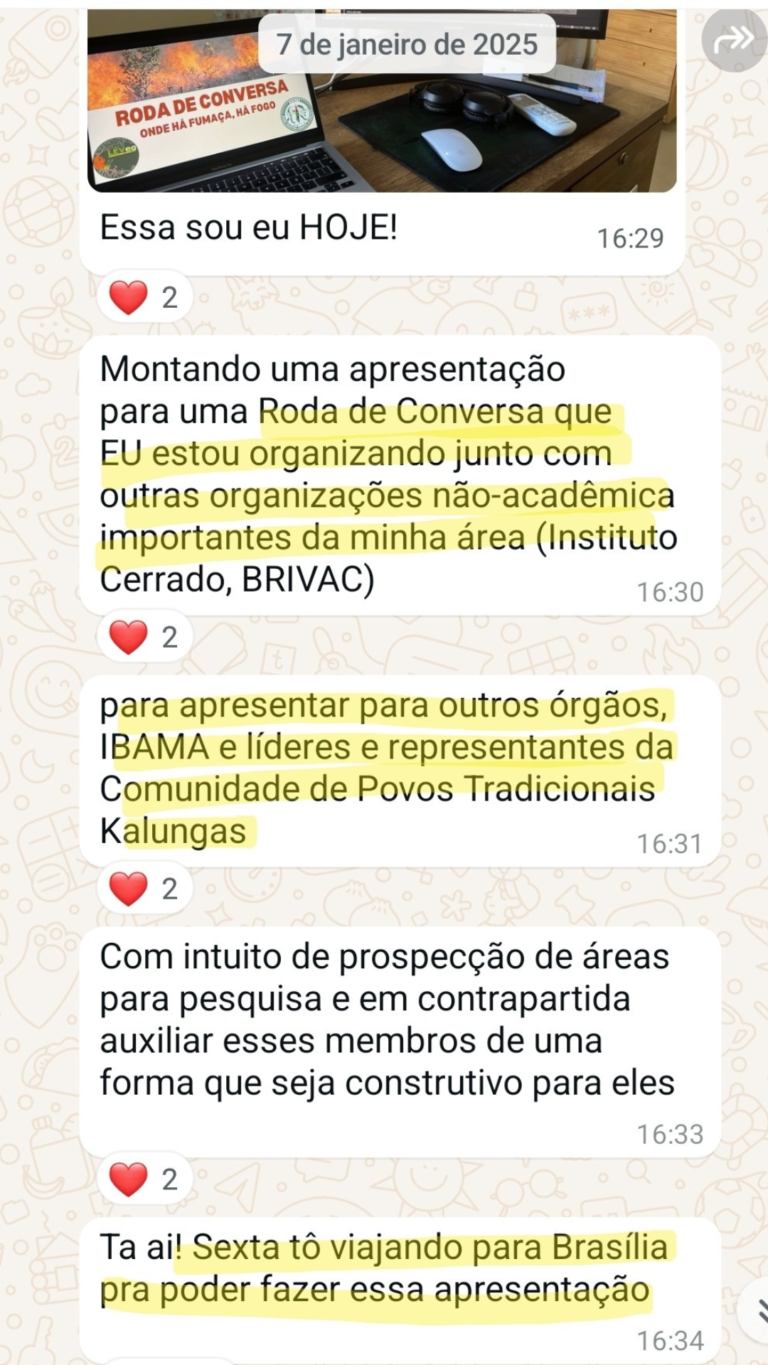The width and height of the screenshot is (768, 1365).
Task: View heart reactions under "Essa sou eu HOJE!"
Action: pyautogui.click(x=143, y=297)
